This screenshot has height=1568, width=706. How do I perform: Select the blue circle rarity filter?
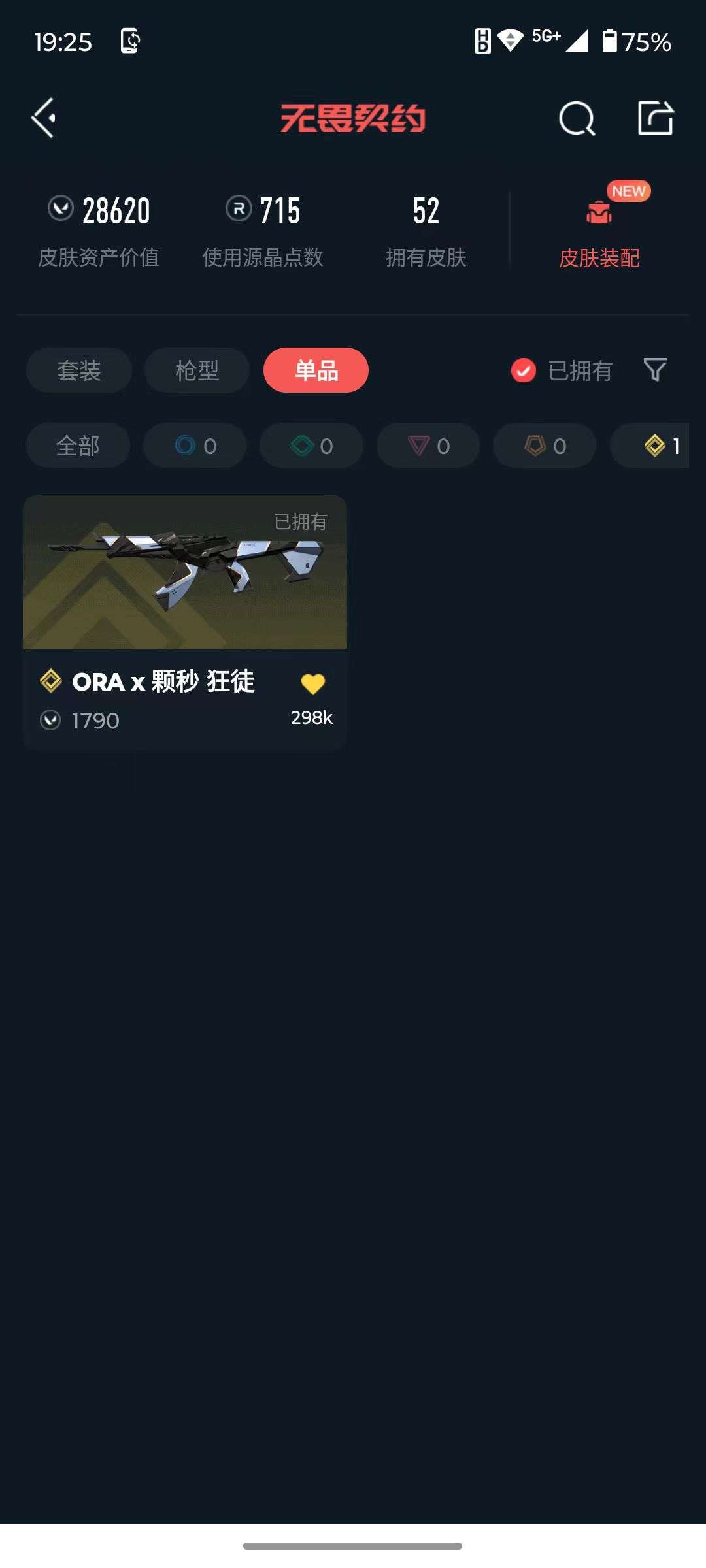[194, 445]
